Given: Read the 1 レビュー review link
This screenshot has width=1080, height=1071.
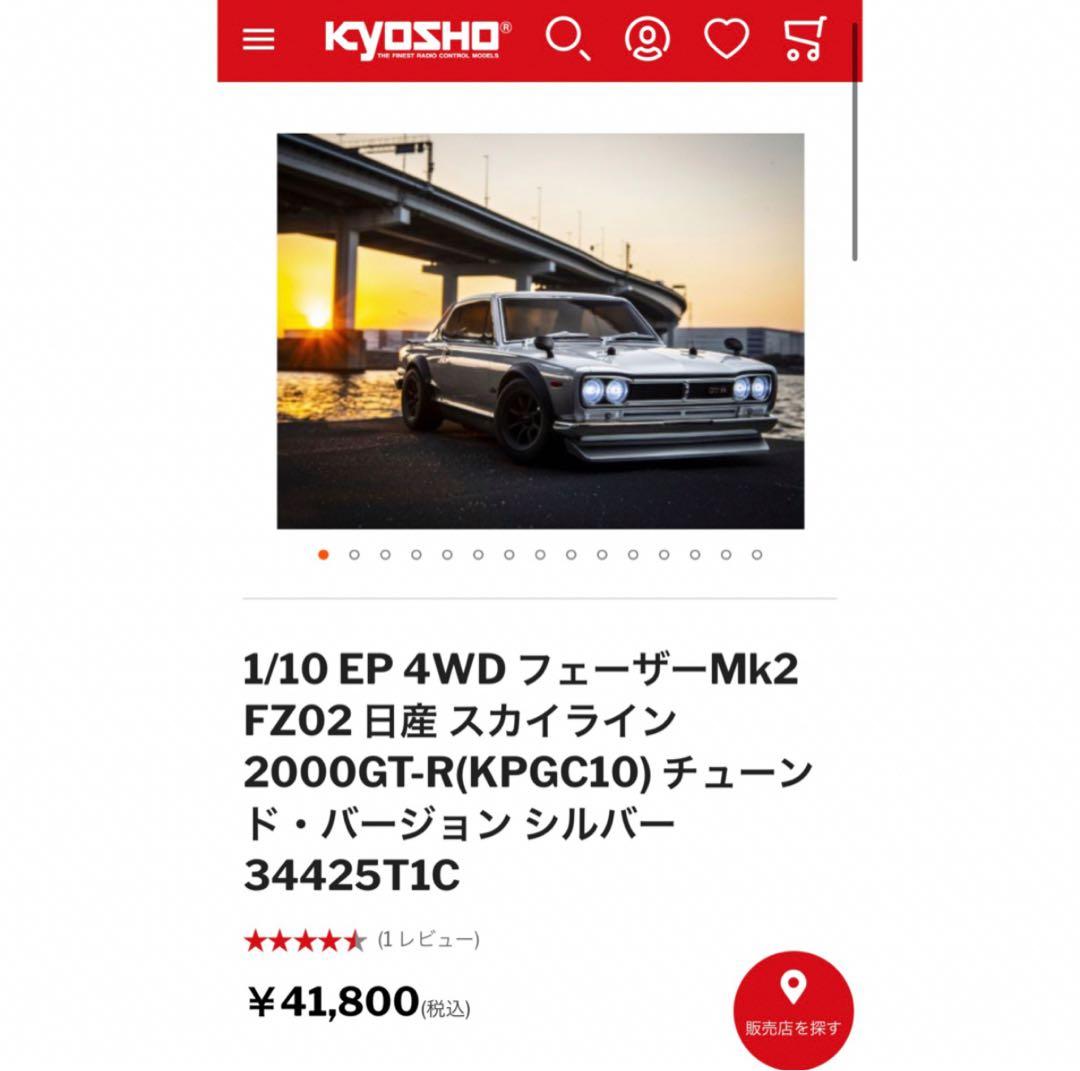Looking at the screenshot, I should point(428,940).
